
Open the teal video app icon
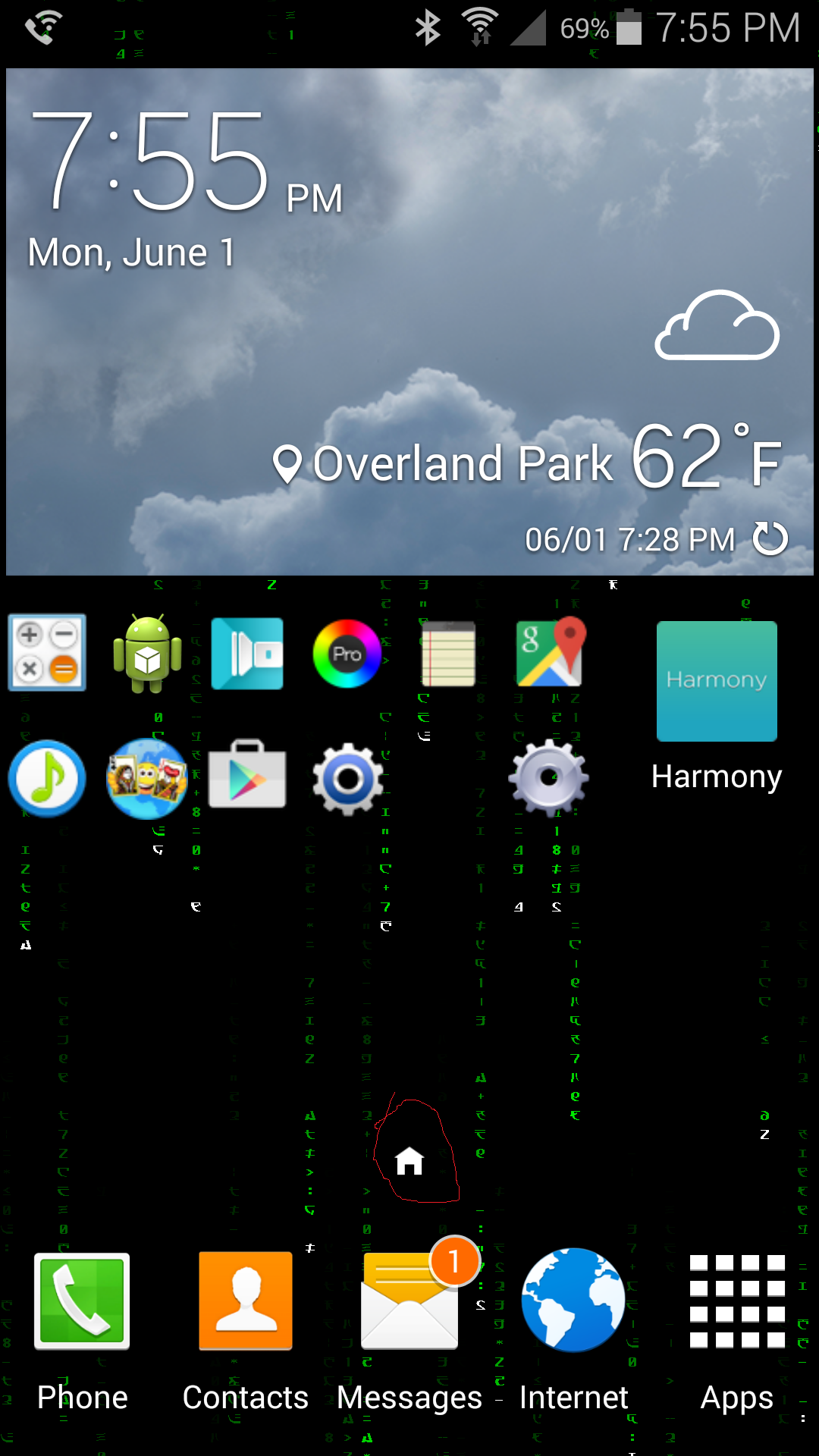[x=247, y=653]
